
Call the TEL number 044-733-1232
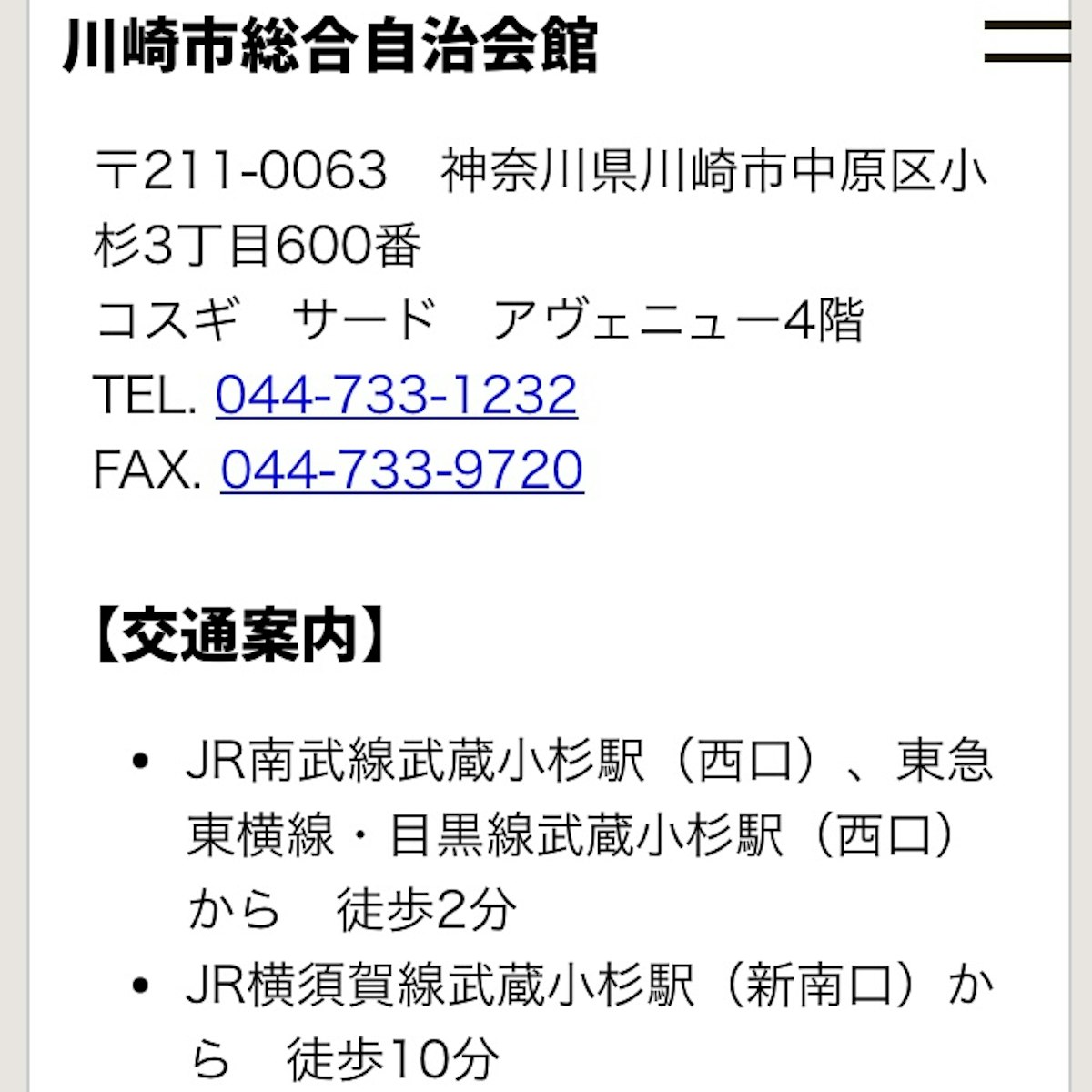397,395
